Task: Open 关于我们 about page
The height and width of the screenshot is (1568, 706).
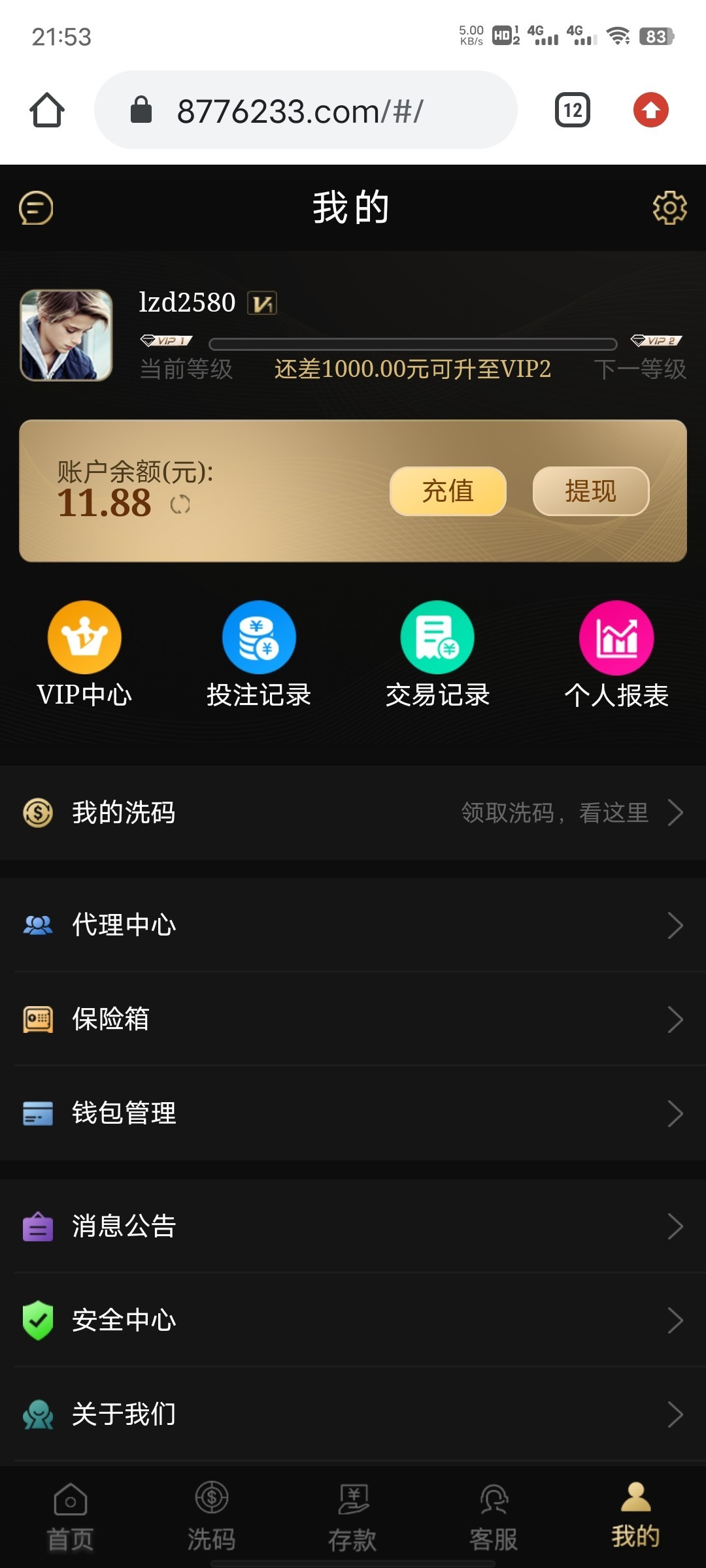Action: point(353,1414)
